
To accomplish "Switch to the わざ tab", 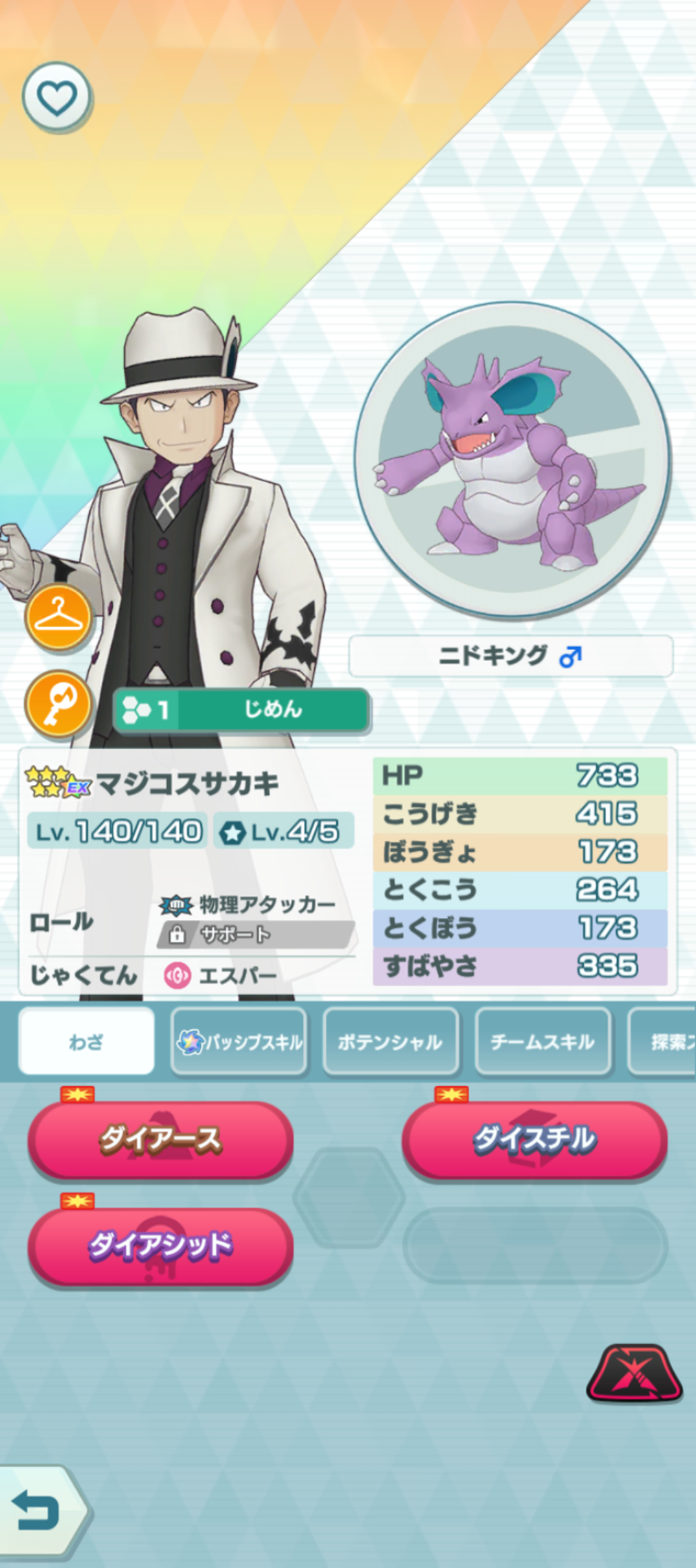I will point(86,1041).
